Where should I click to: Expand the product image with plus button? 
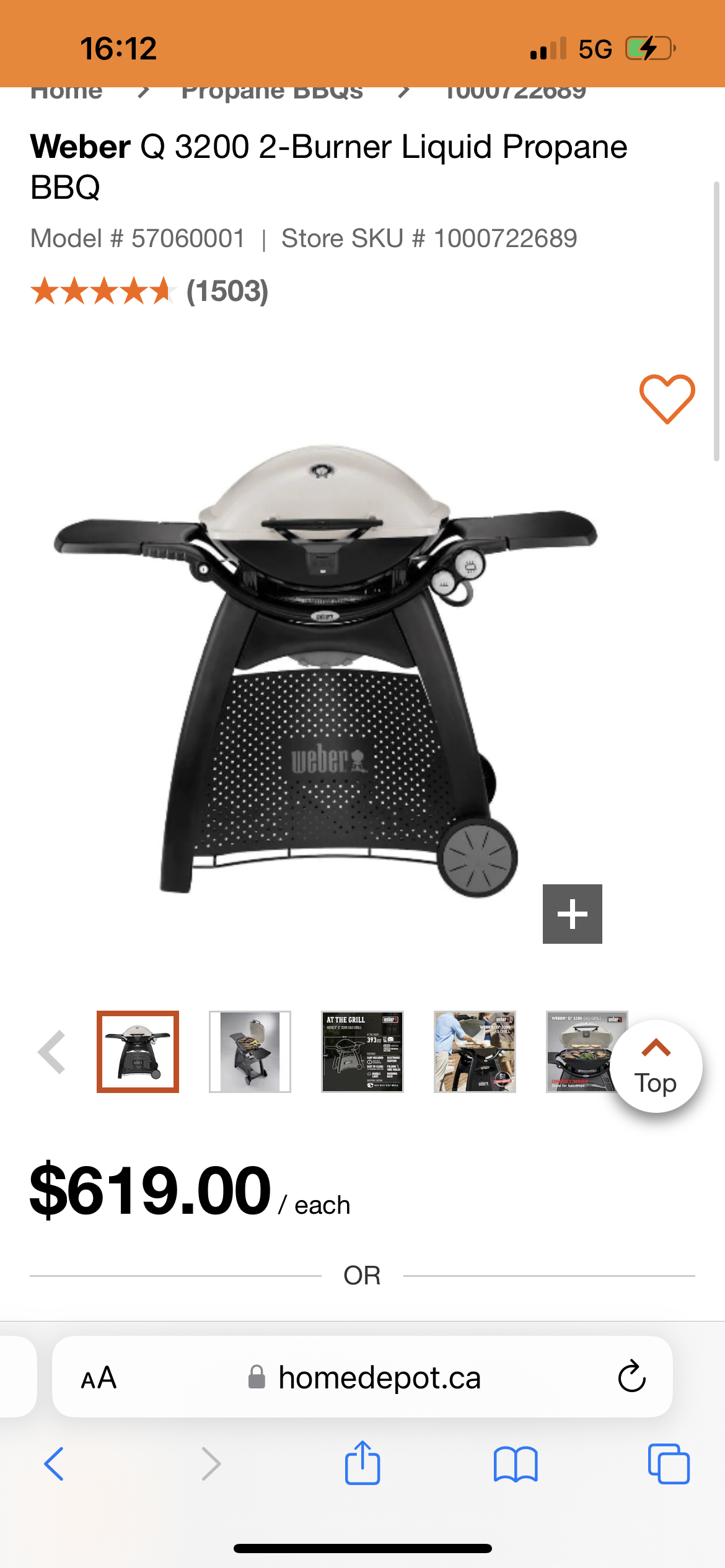coord(572,913)
